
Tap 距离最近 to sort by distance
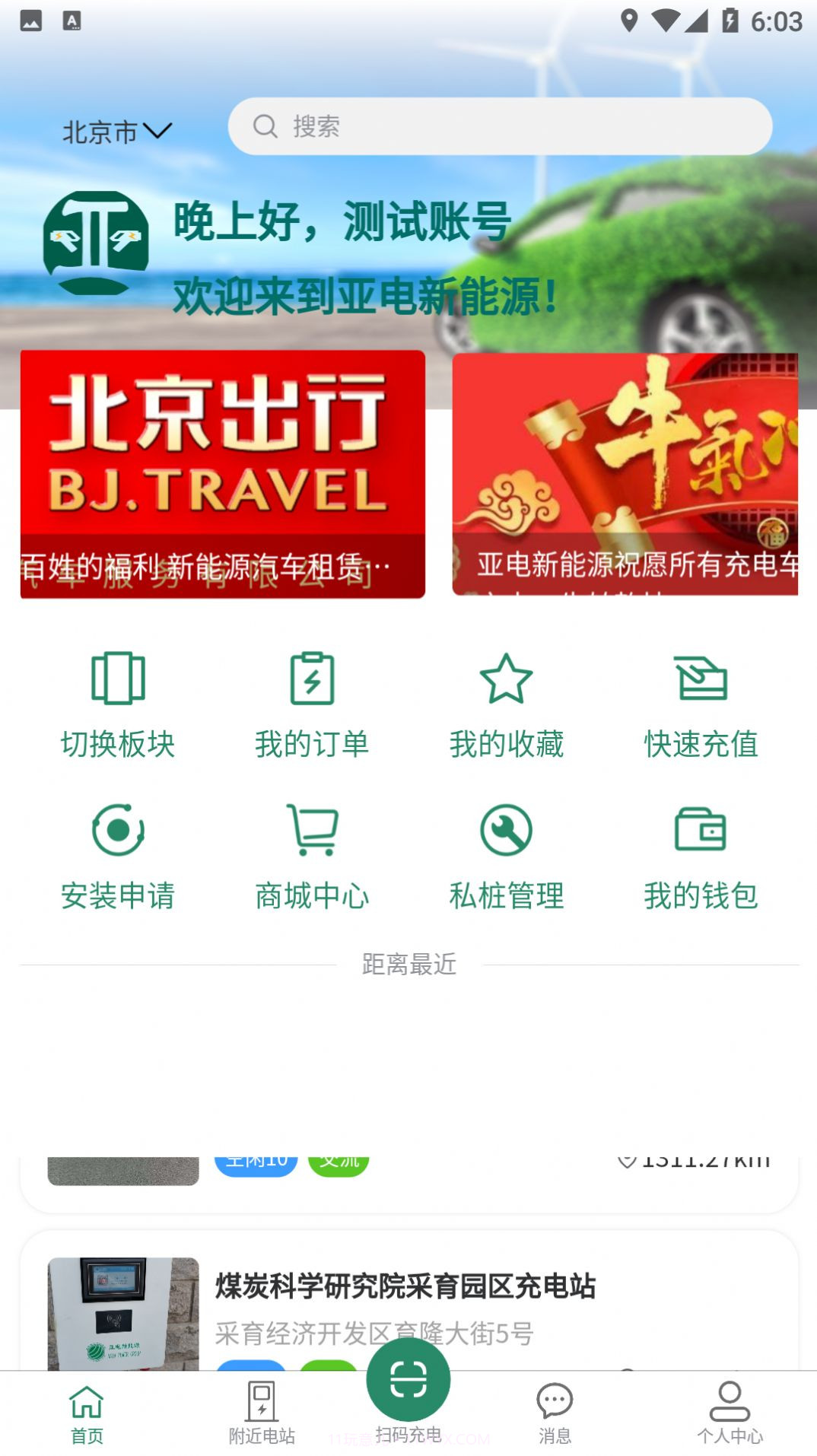click(408, 965)
